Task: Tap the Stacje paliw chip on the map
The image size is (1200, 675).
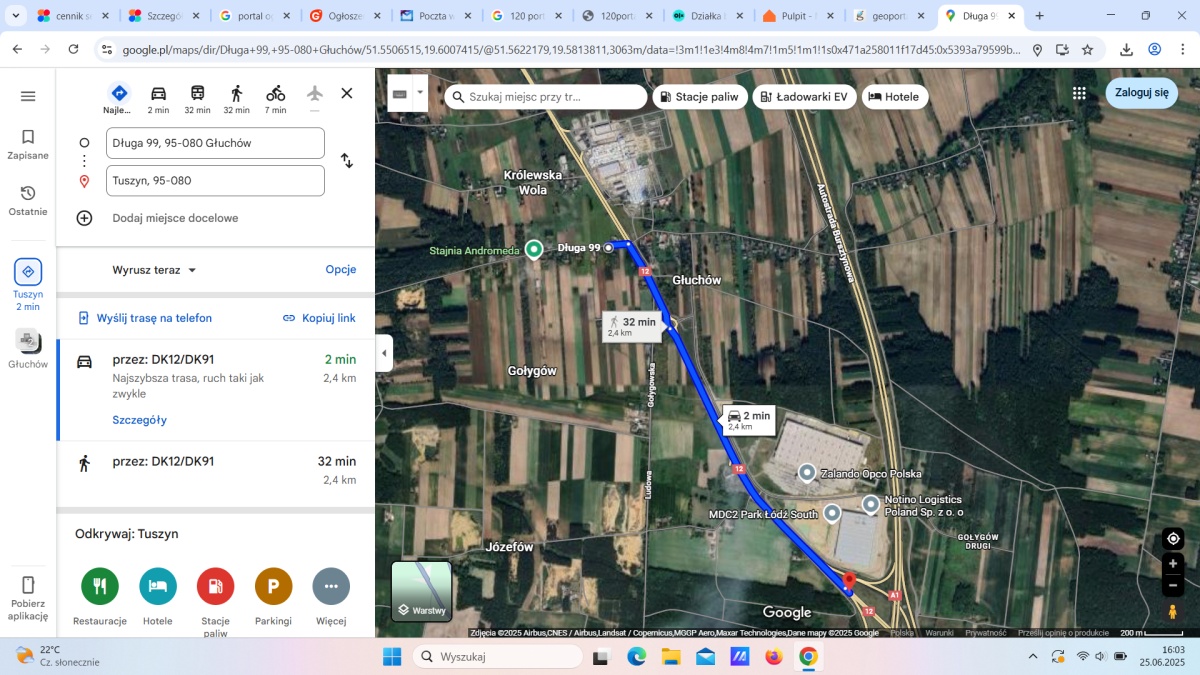Action: click(x=699, y=97)
